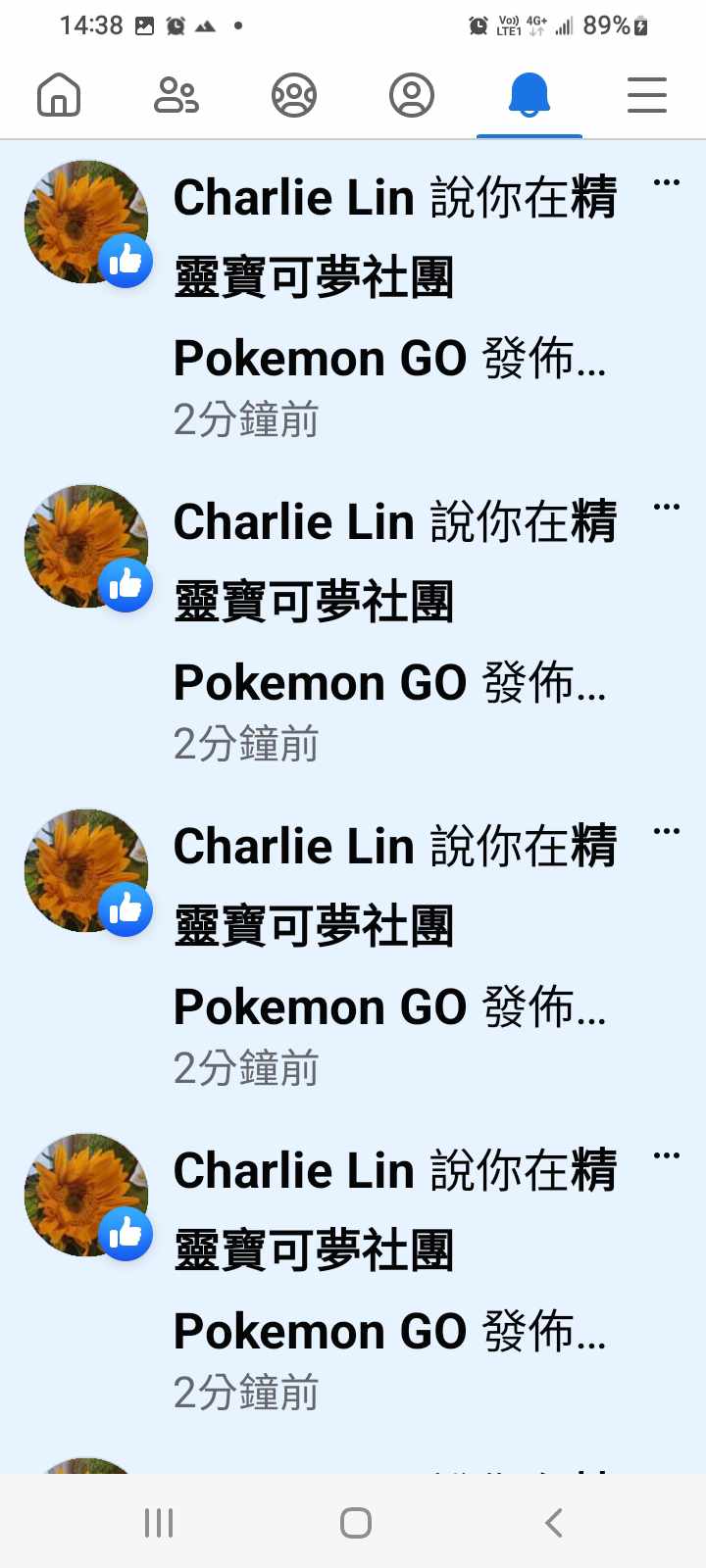Switch to the Groups tab
Viewport: 706px width, 1568px height.
point(294,96)
